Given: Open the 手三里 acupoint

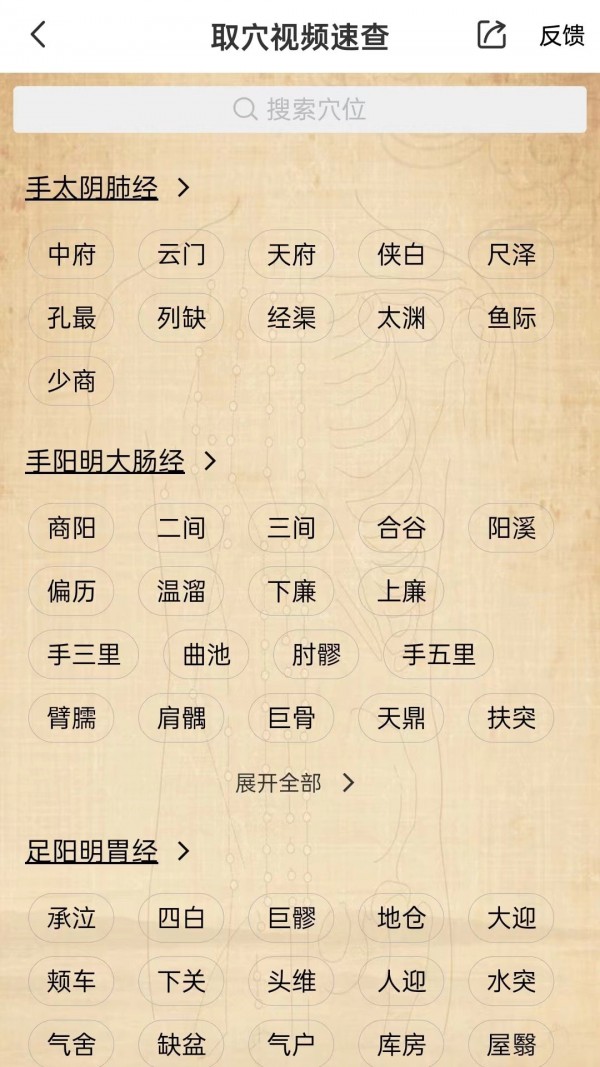Looking at the screenshot, I should click(x=83, y=655).
